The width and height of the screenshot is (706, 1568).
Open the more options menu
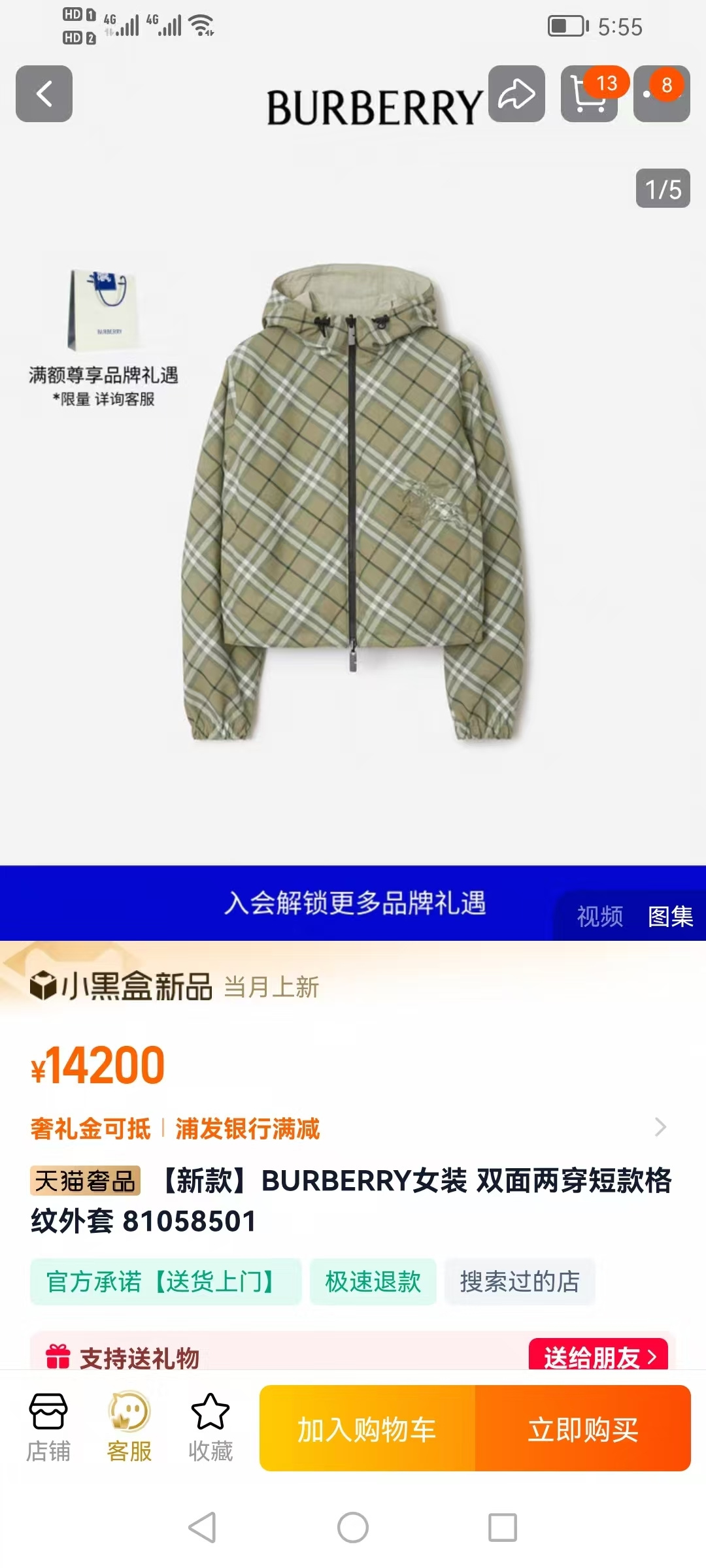(661, 93)
